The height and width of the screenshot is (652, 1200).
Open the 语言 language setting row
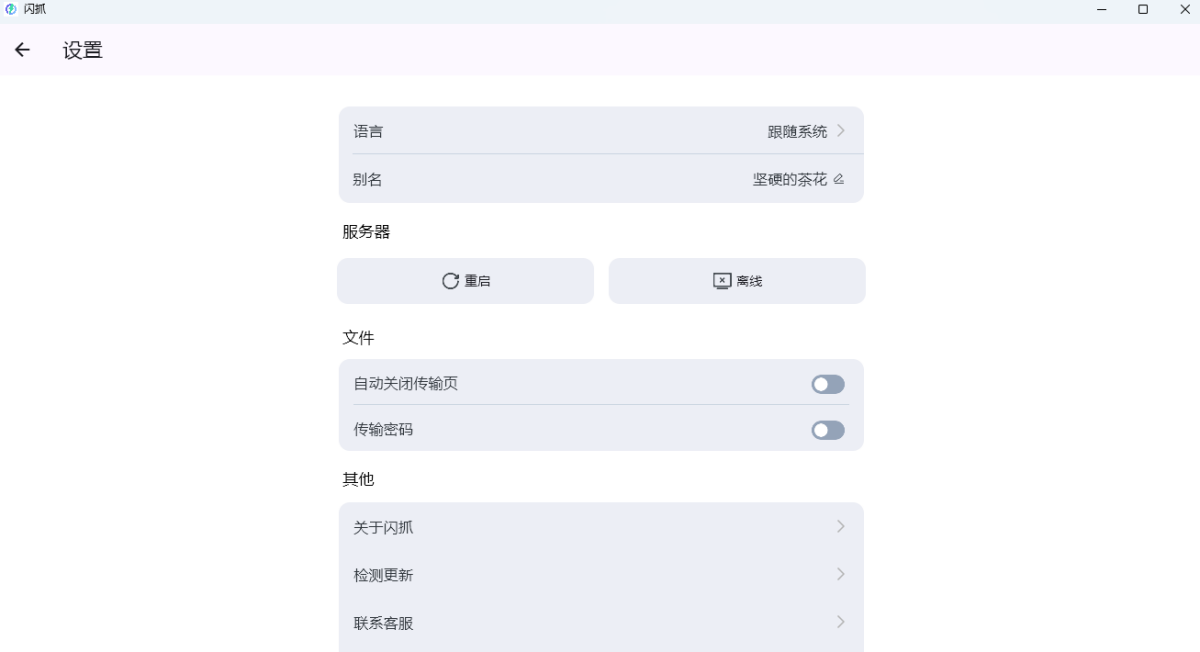click(x=600, y=131)
